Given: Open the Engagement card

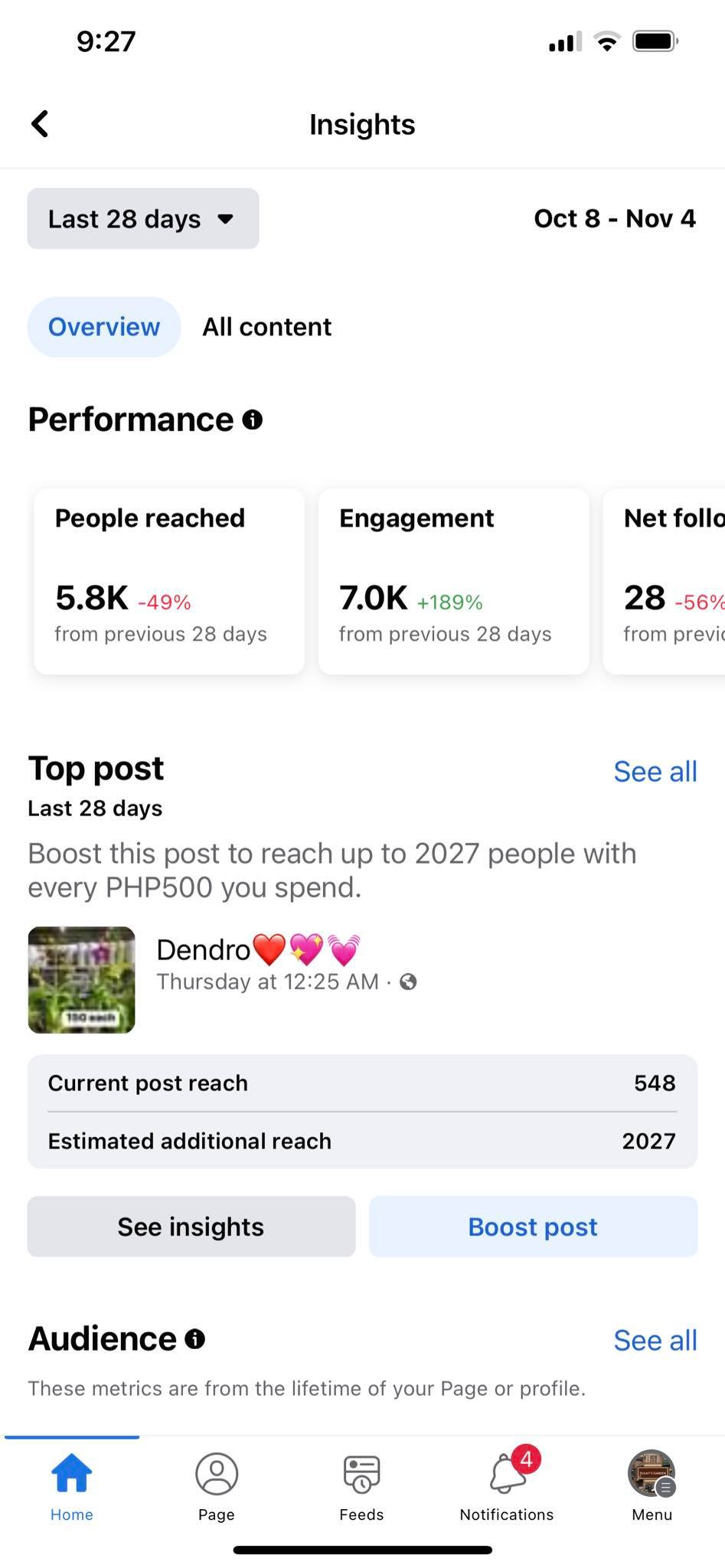Looking at the screenshot, I should click(x=453, y=581).
